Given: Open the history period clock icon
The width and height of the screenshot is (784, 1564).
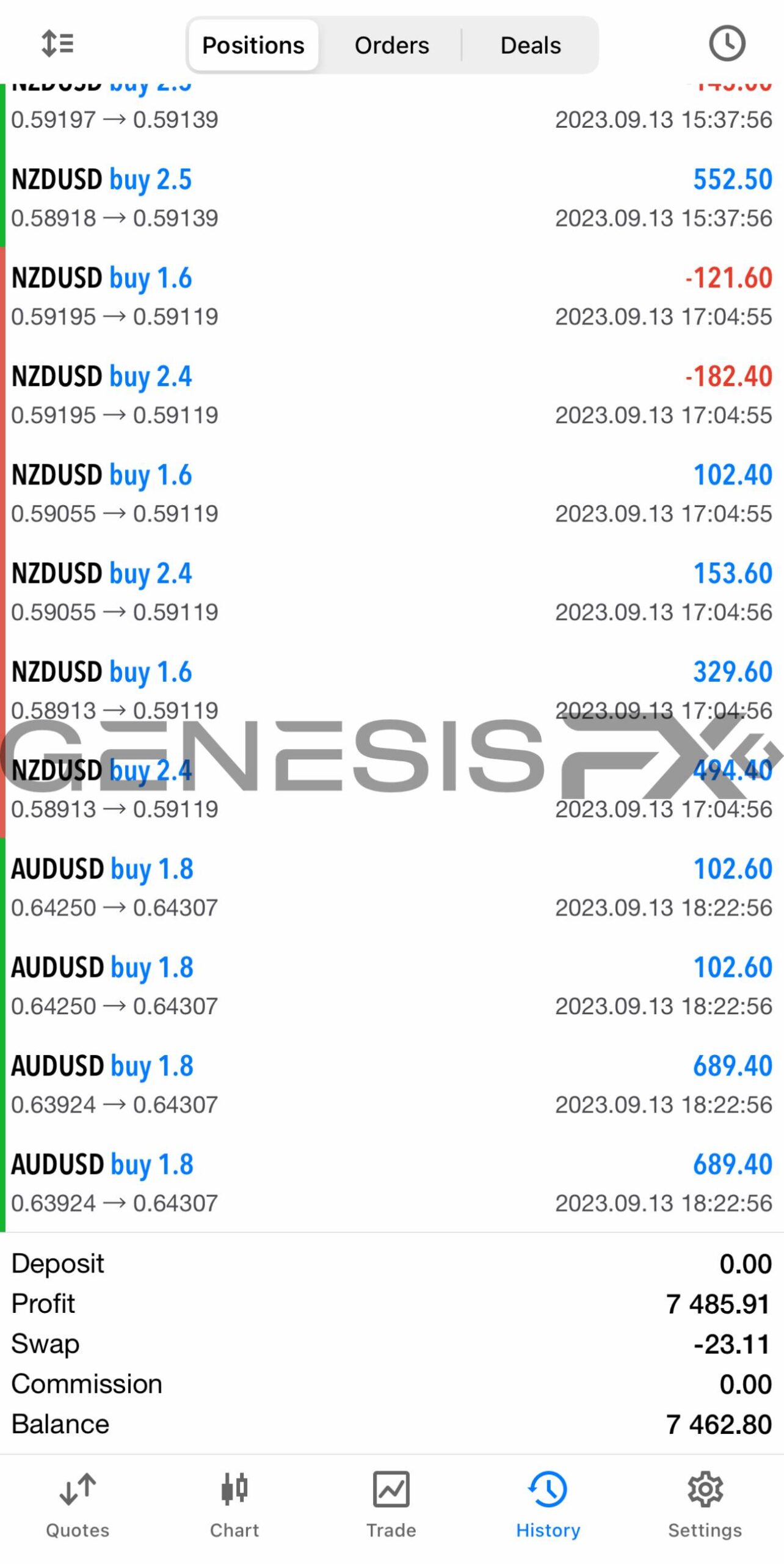Looking at the screenshot, I should pyautogui.click(x=727, y=43).
